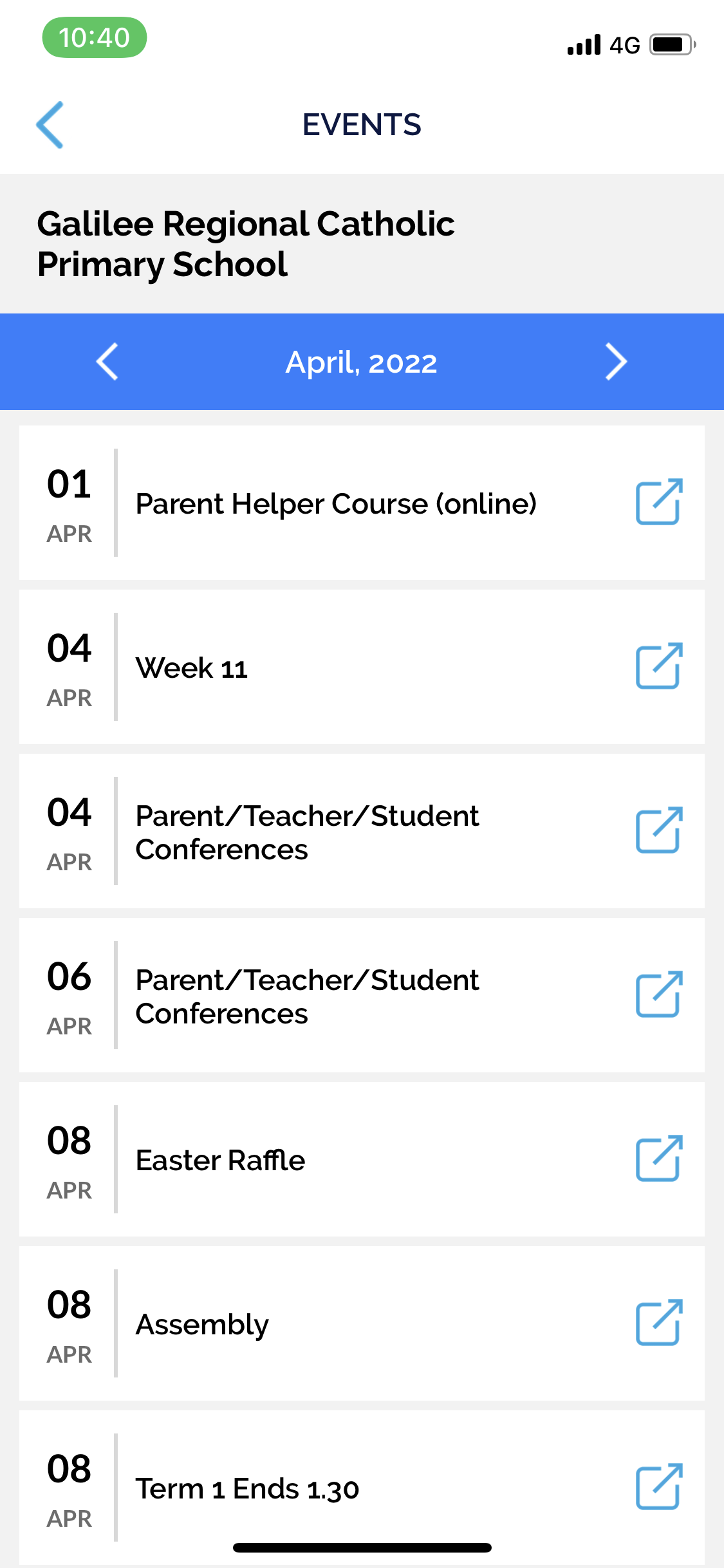The height and width of the screenshot is (1568, 724).
Task: Tap the open icon for Week 11
Action: point(658,666)
